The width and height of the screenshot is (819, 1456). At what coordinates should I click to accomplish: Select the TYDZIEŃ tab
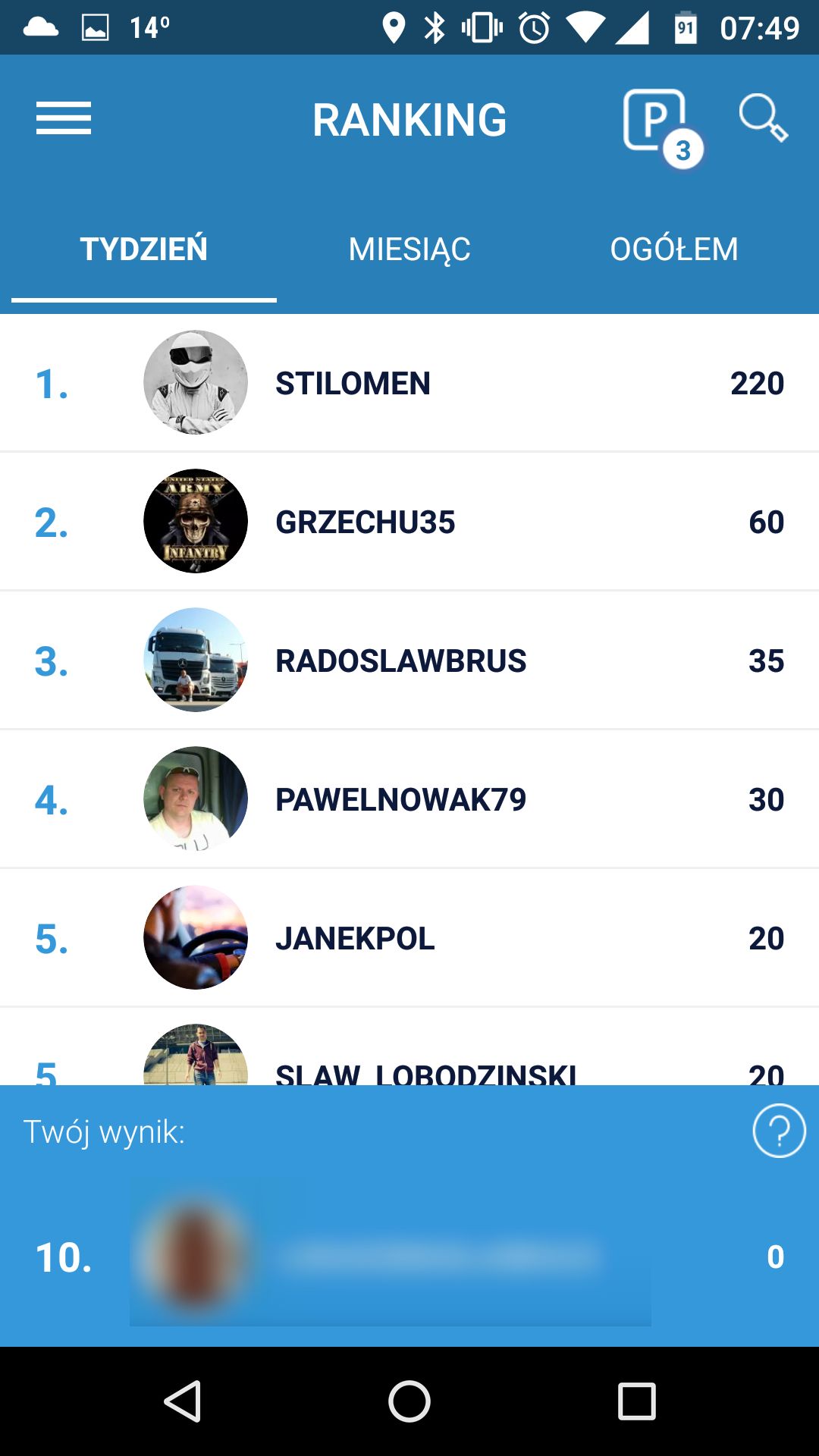click(144, 249)
